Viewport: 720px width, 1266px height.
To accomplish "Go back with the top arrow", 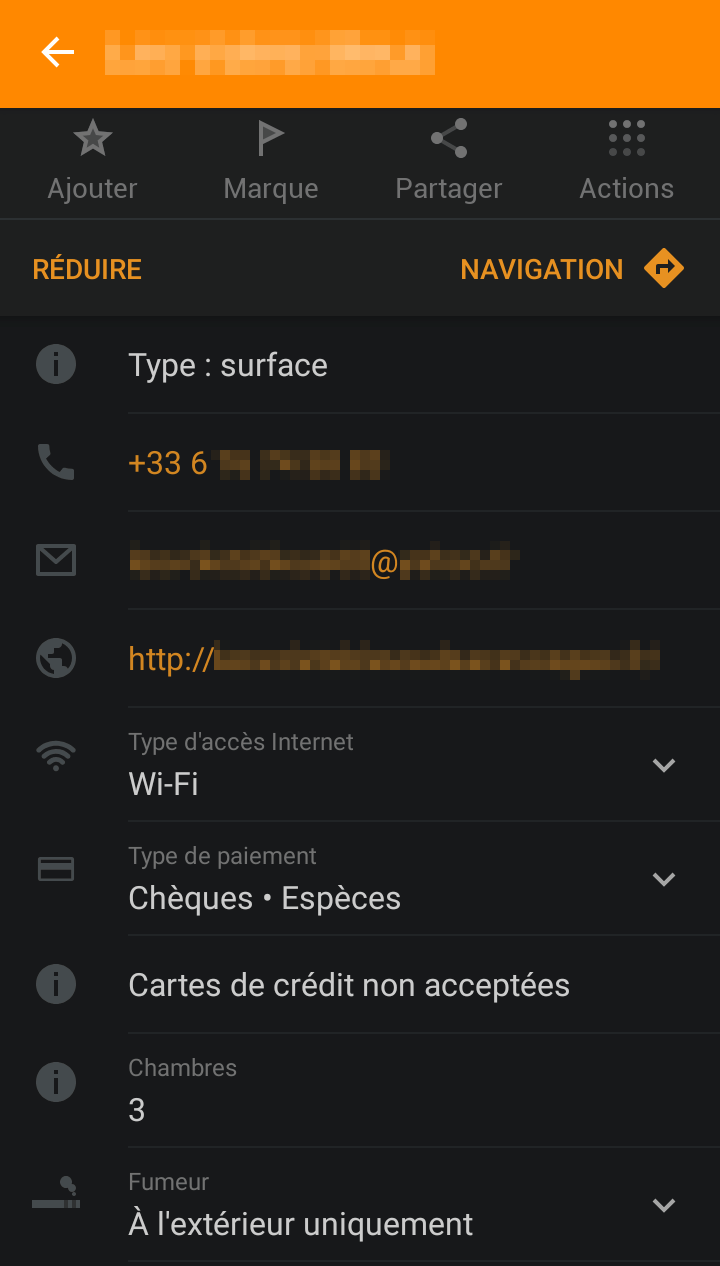I will 58,53.
